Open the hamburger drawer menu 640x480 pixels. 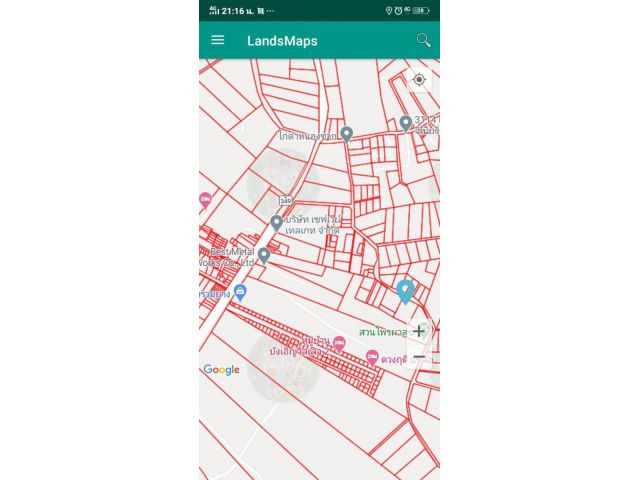pos(218,40)
